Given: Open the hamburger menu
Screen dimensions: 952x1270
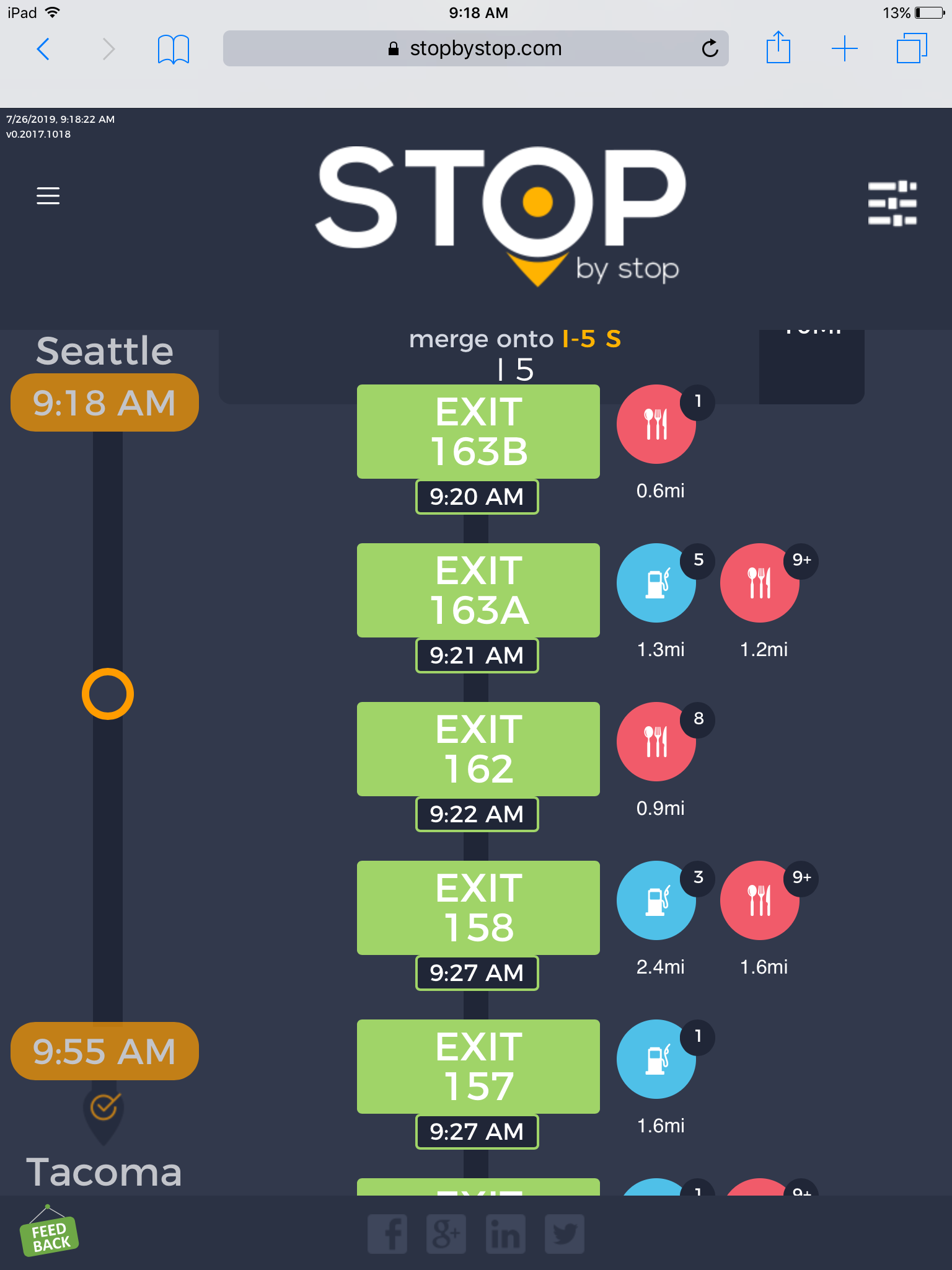Looking at the screenshot, I should point(48,195).
